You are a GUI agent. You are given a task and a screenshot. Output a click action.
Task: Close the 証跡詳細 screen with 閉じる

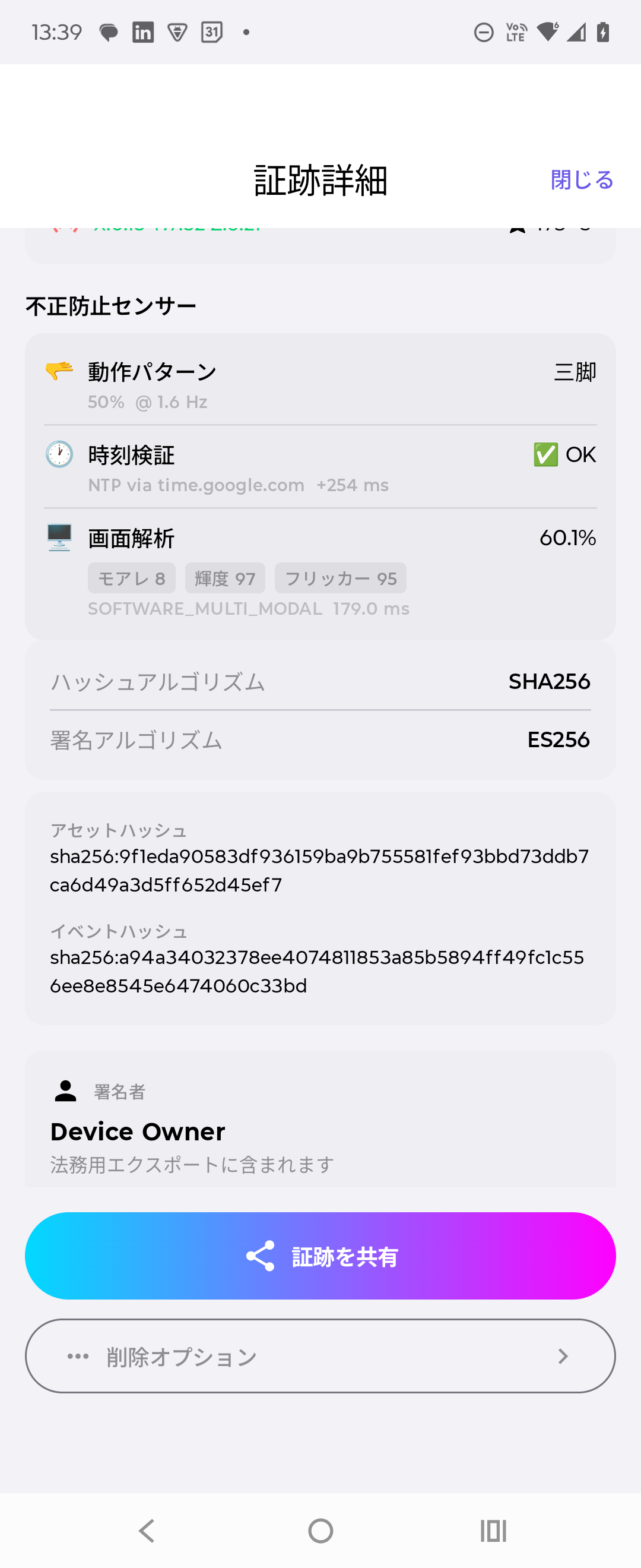[582, 180]
